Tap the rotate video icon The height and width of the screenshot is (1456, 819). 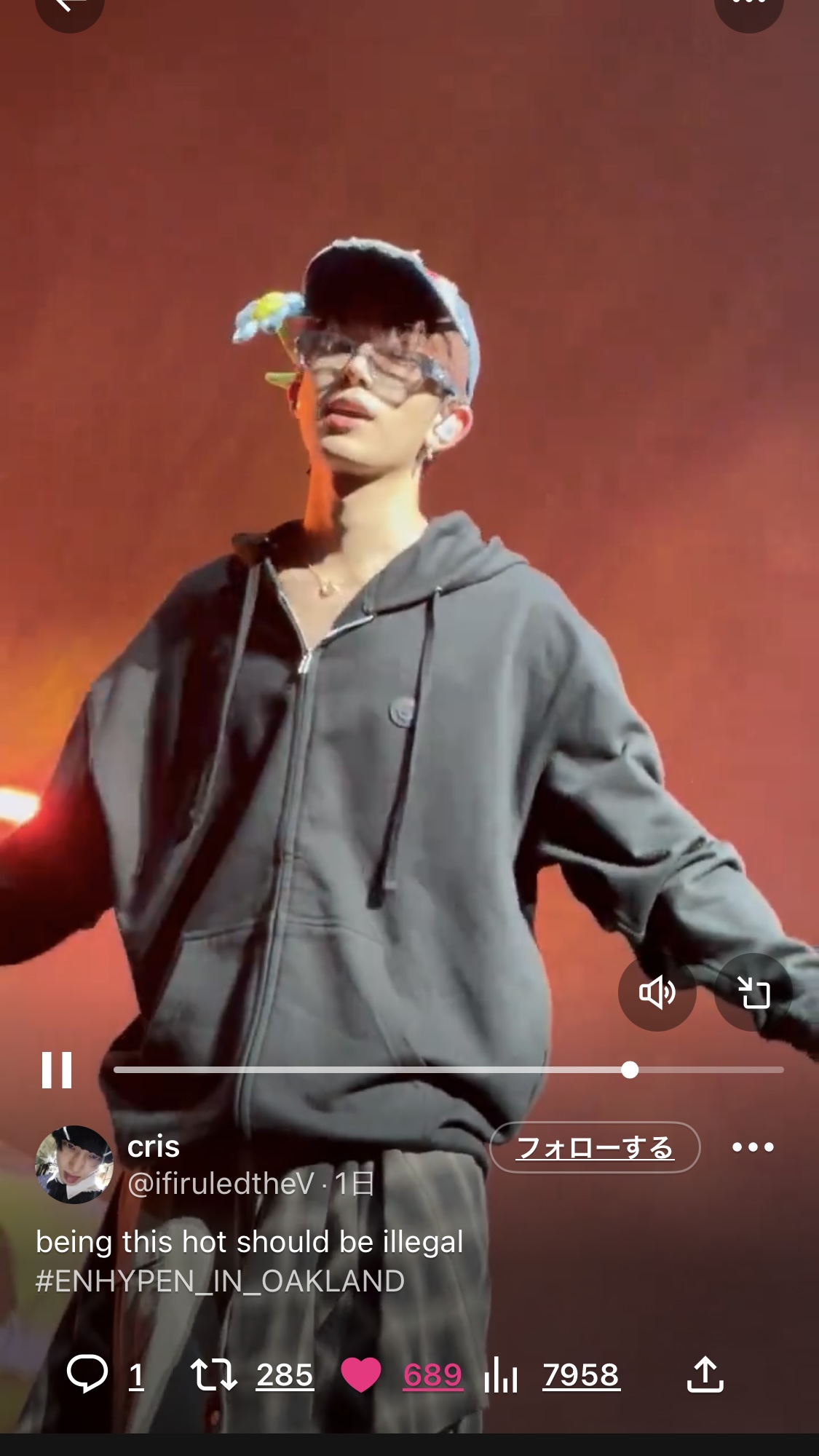pos(753,992)
